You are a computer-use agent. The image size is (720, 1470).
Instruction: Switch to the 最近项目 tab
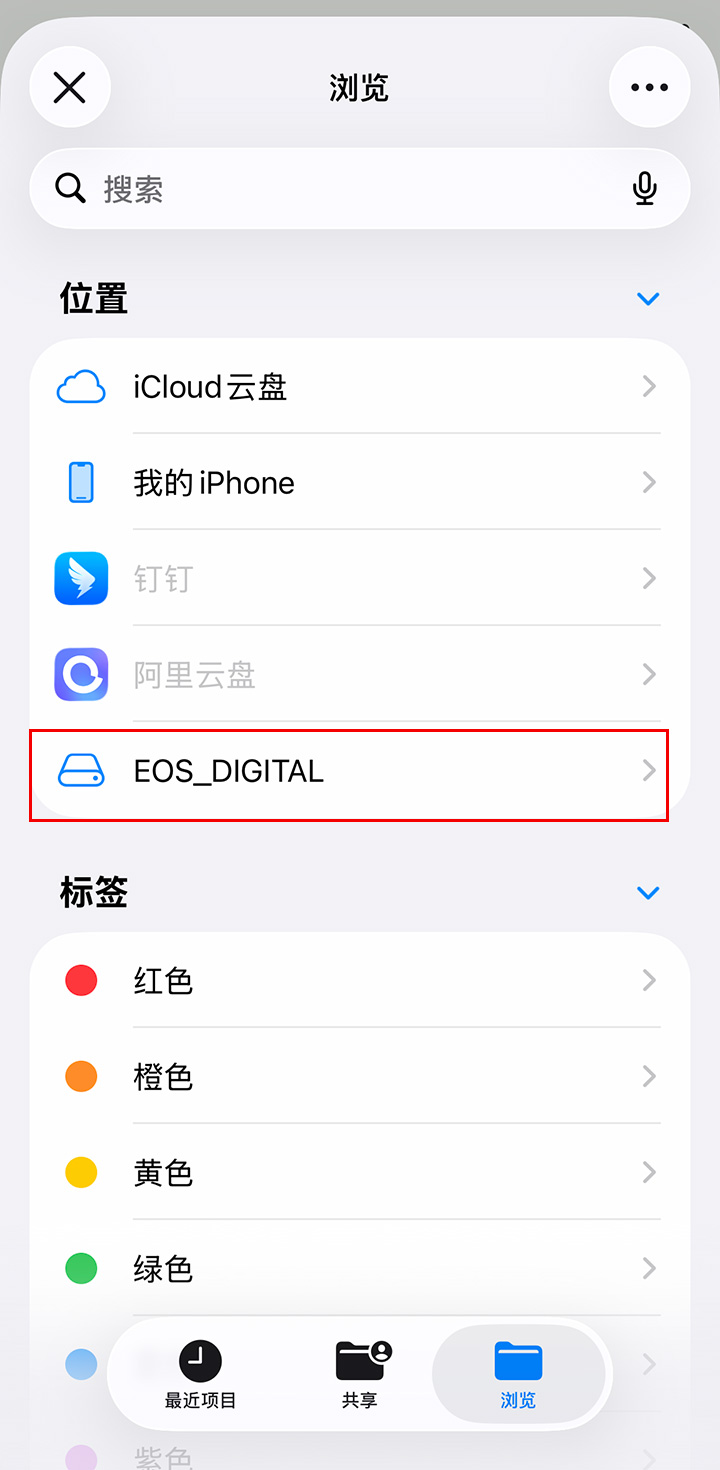200,1374
